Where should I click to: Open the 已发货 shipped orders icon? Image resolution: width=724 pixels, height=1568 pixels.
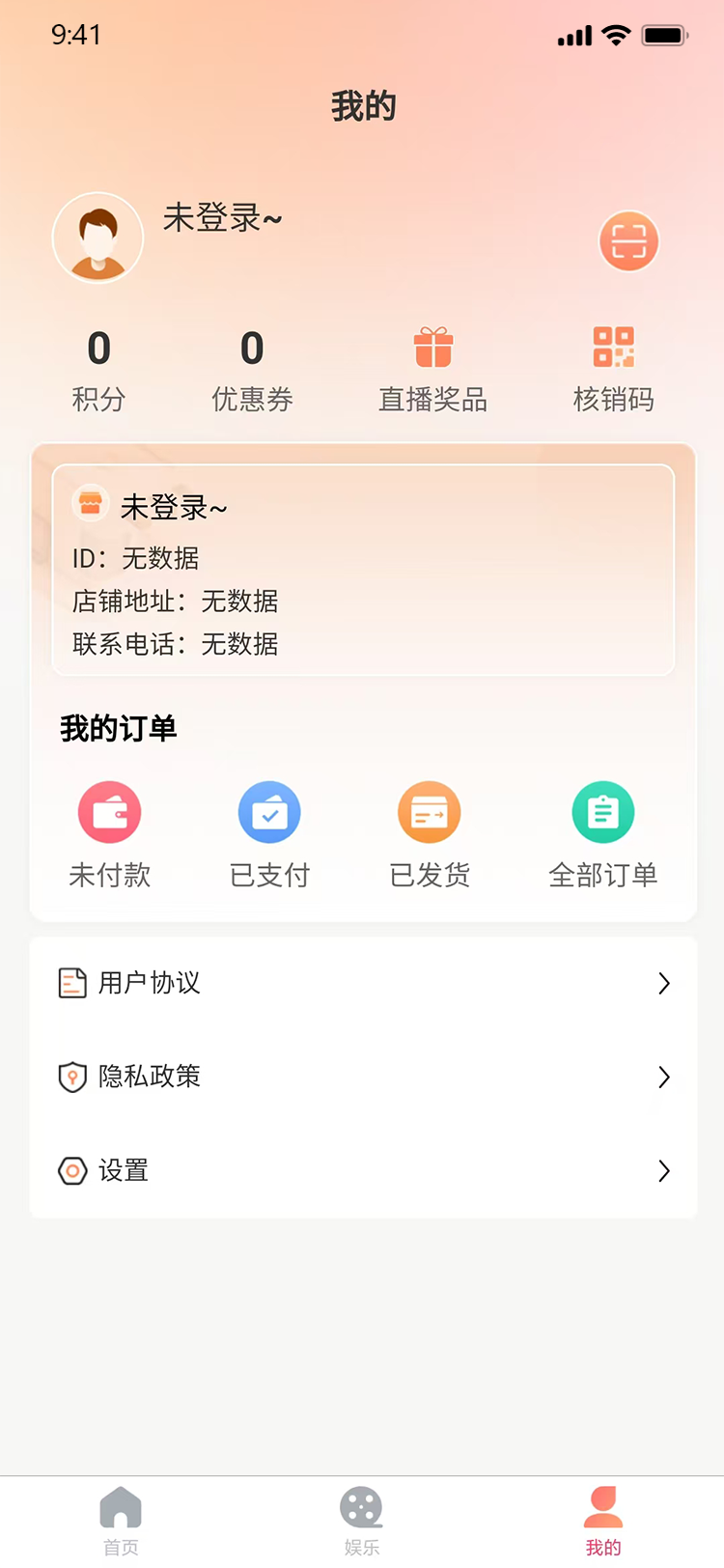429,811
